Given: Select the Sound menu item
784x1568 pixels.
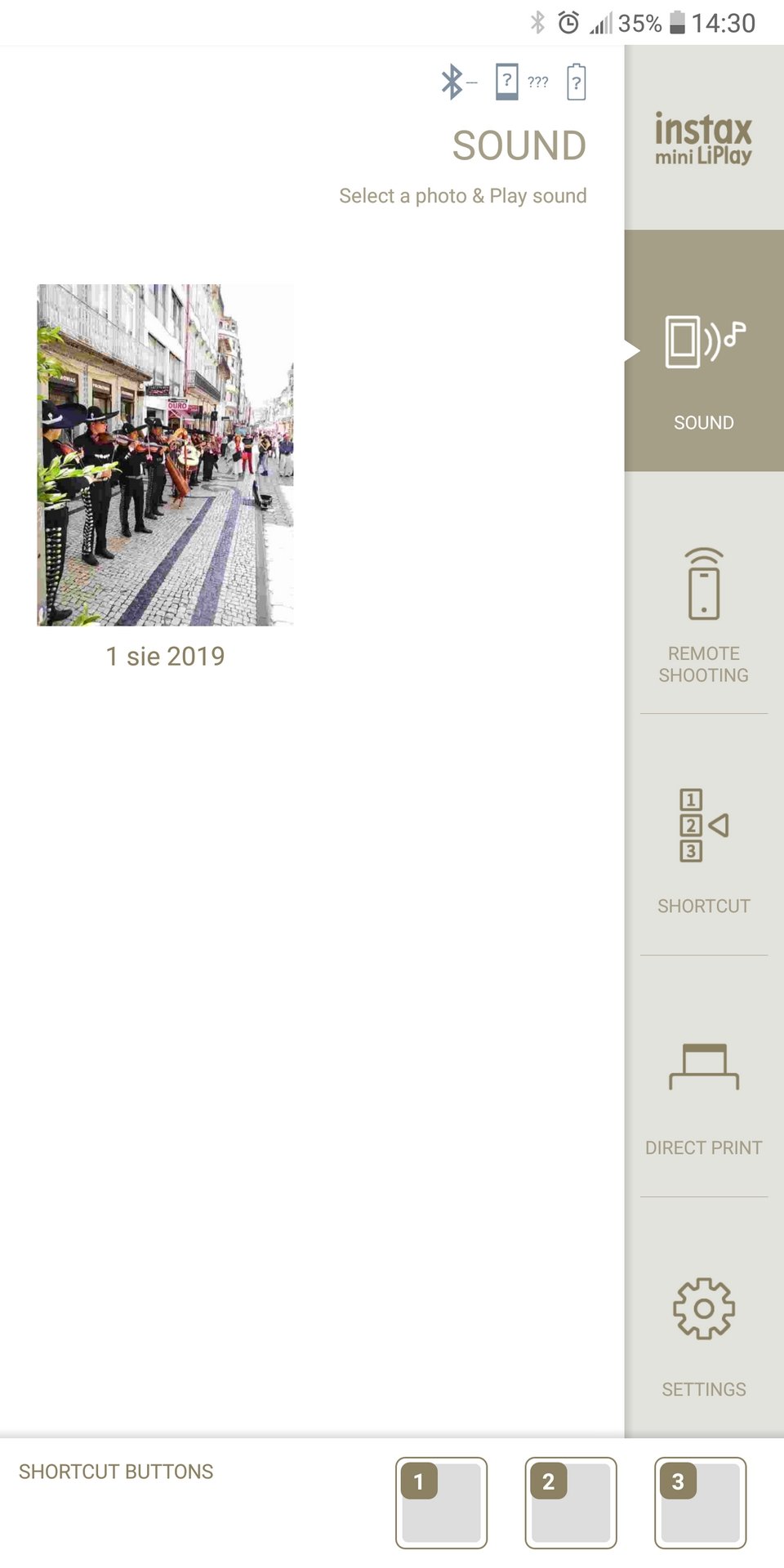Looking at the screenshot, I should (703, 351).
